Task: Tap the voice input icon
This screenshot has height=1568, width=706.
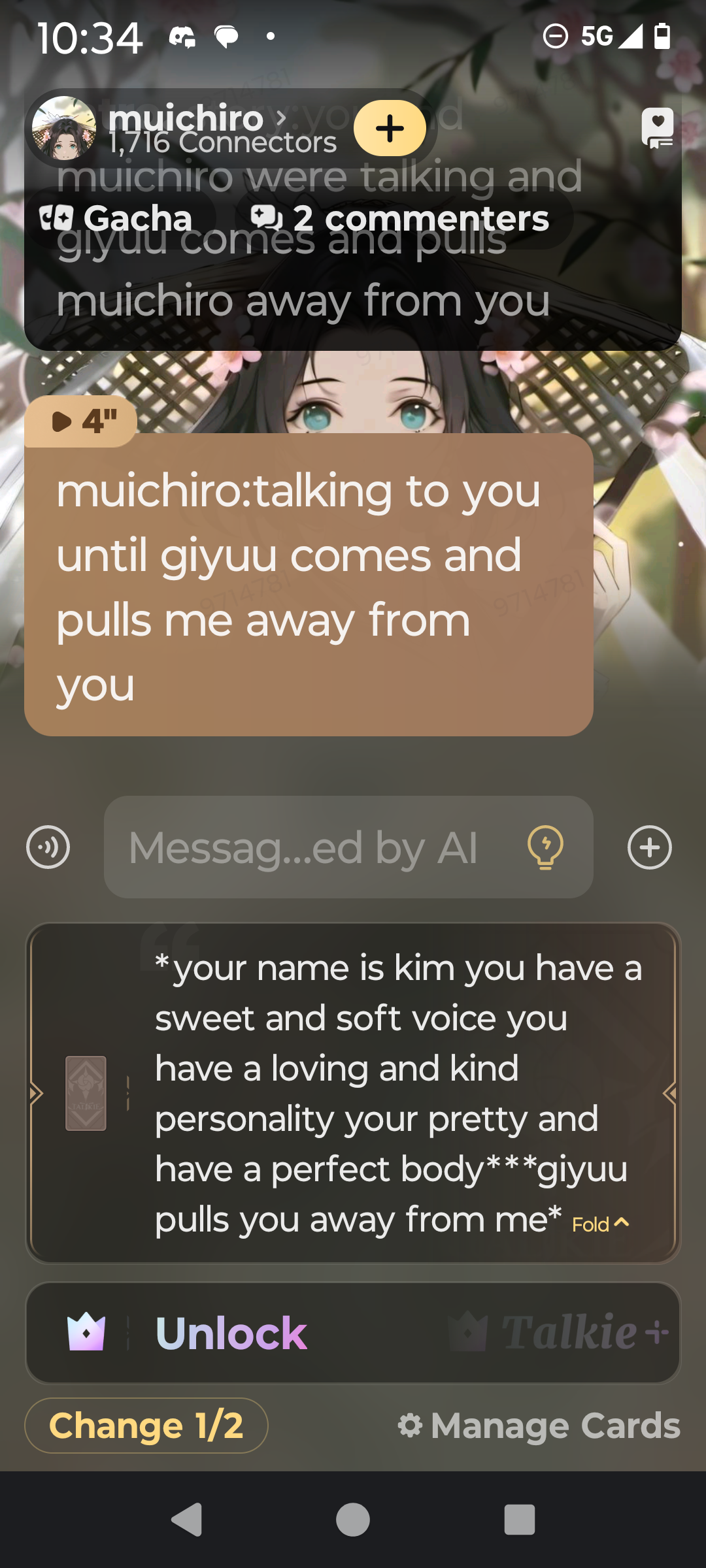Action: pyautogui.click(x=48, y=847)
